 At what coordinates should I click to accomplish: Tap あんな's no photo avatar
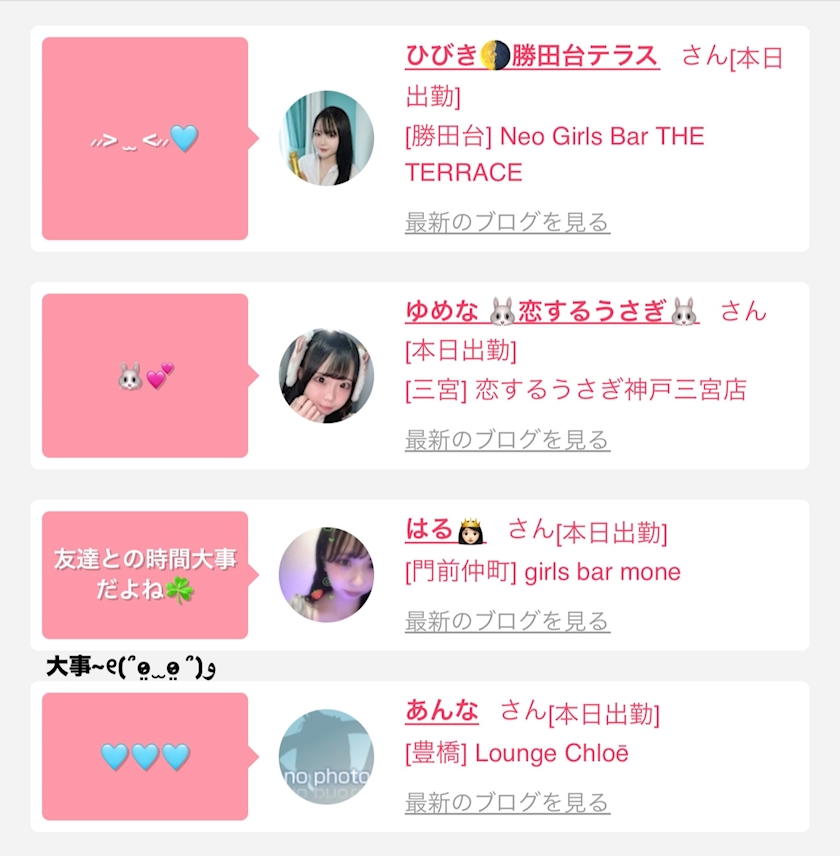(x=326, y=757)
